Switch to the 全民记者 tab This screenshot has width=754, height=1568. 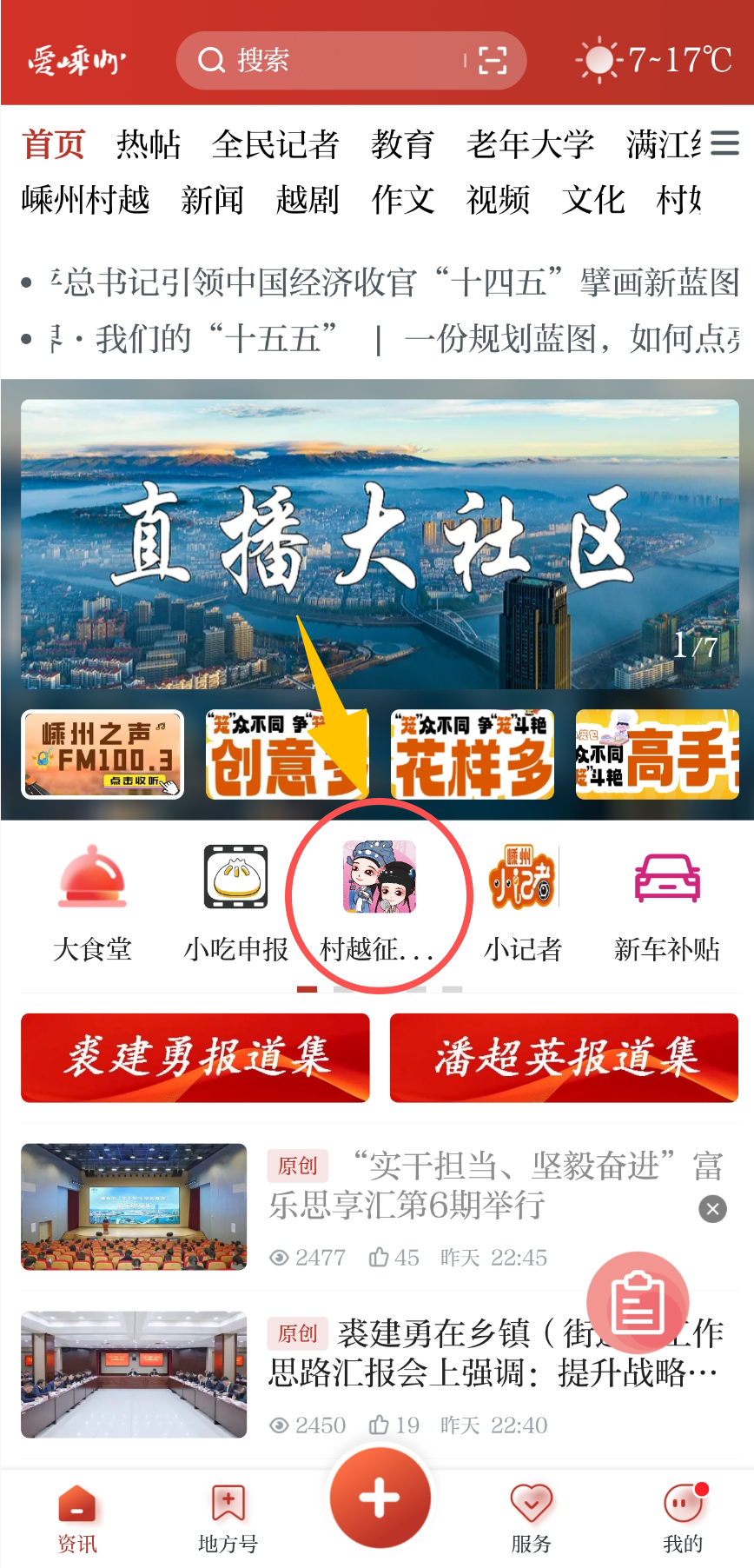(275, 144)
